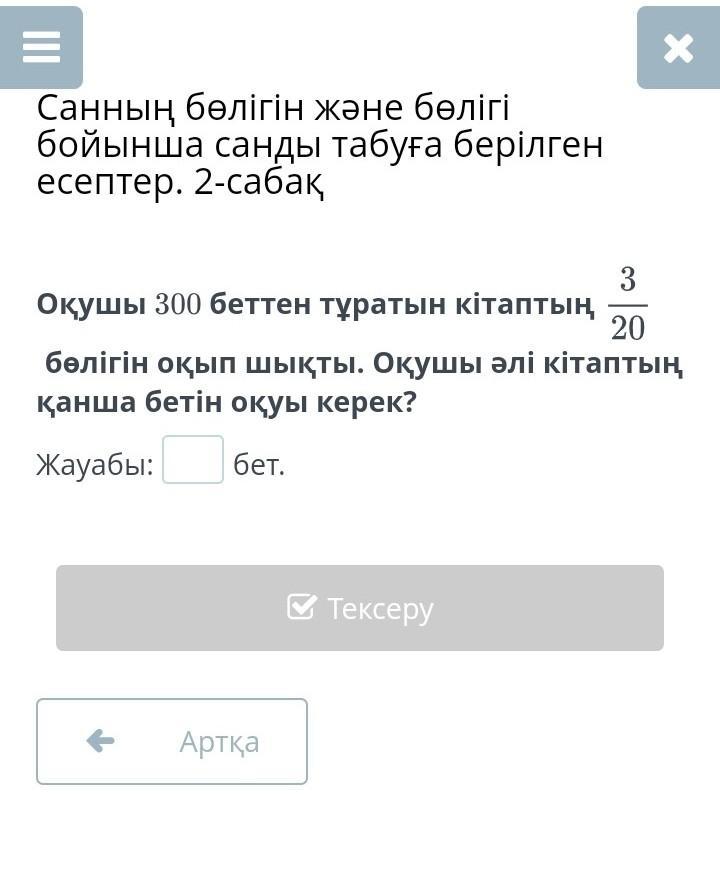This screenshot has height=896, width=720.
Task: Go back with the Артқа button
Action: [x=172, y=741]
